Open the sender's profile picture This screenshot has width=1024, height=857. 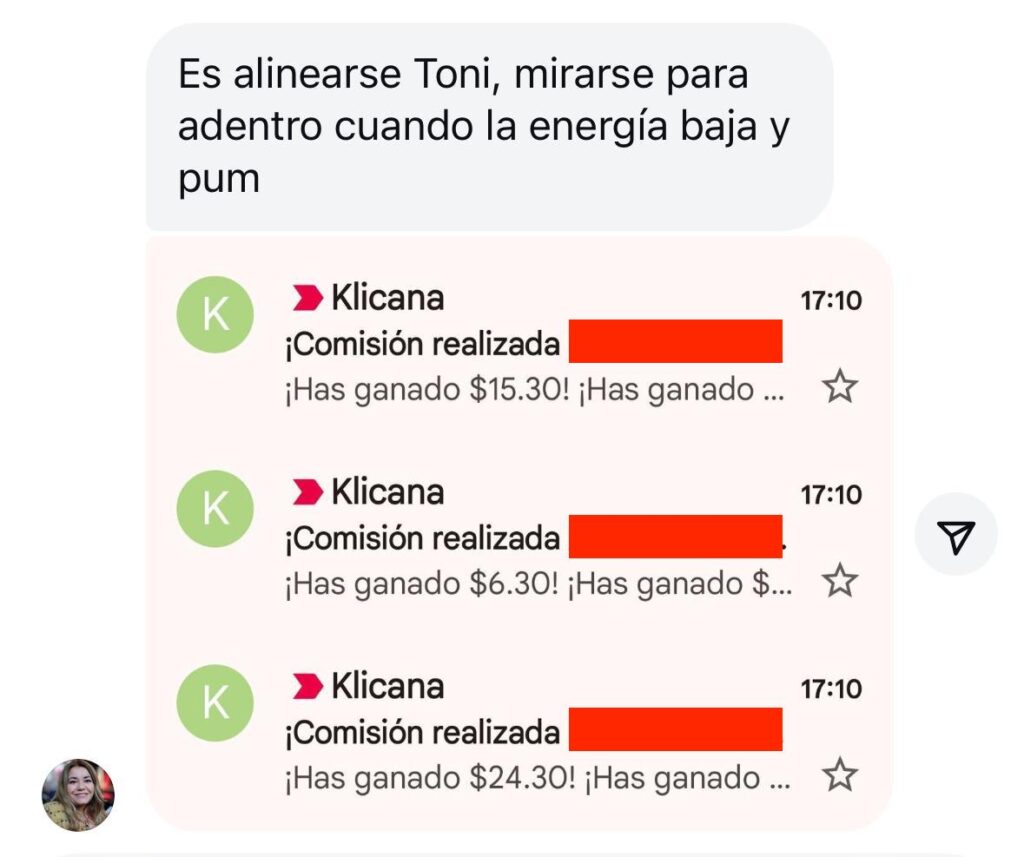click(78, 795)
